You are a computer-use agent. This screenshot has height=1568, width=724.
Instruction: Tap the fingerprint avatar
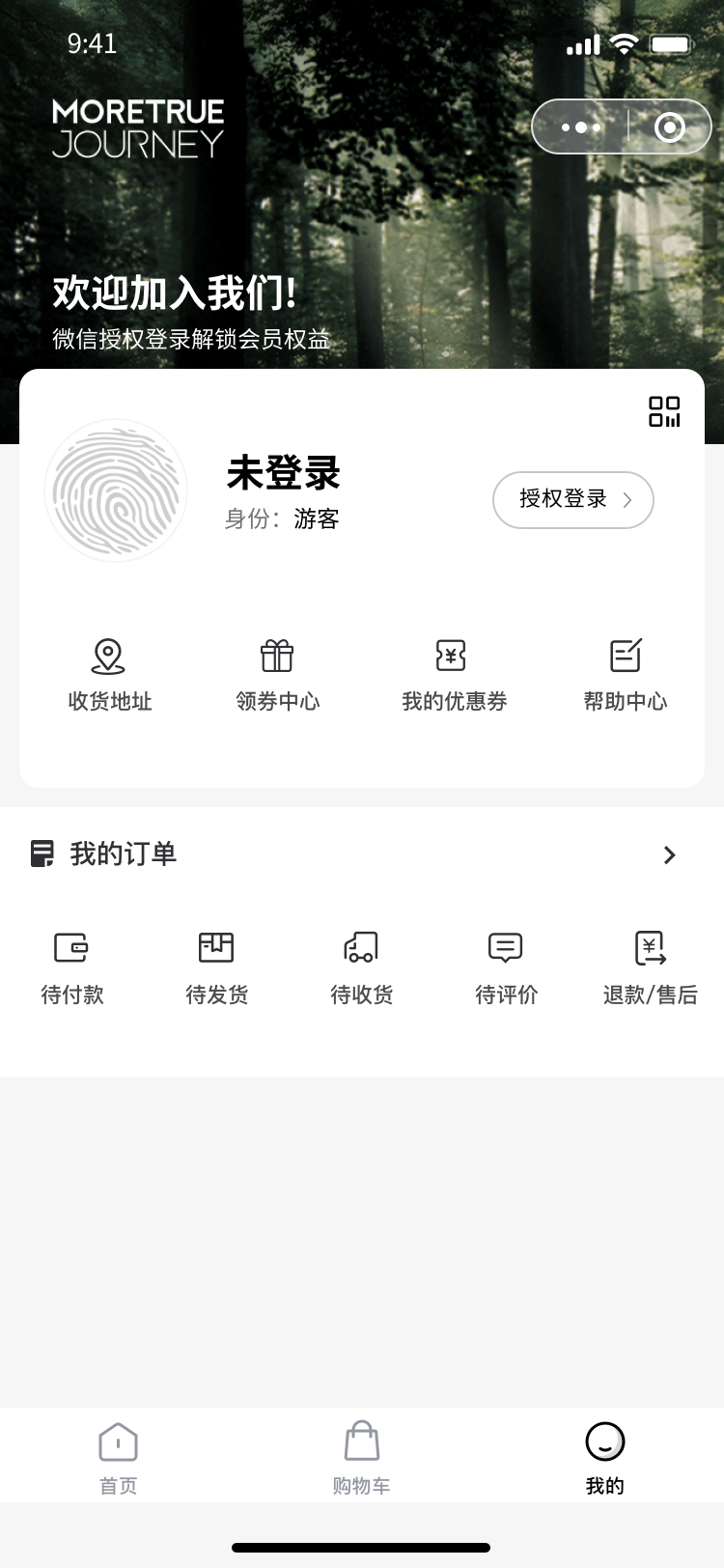pyautogui.click(x=117, y=490)
